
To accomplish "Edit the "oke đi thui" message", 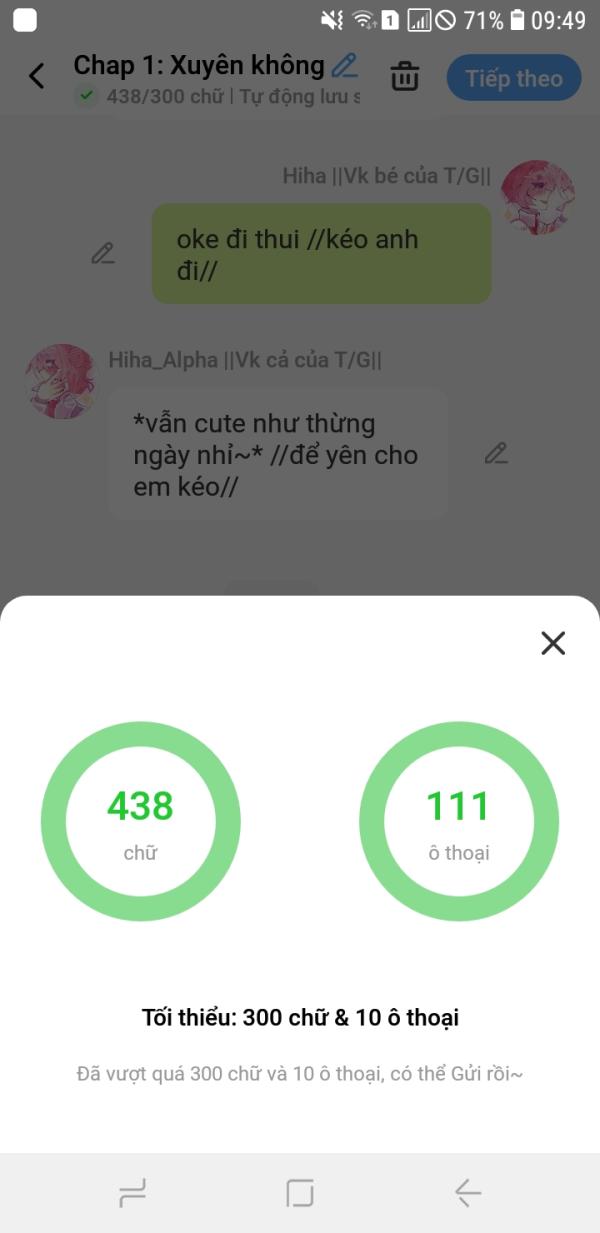I will [x=103, y=253].
